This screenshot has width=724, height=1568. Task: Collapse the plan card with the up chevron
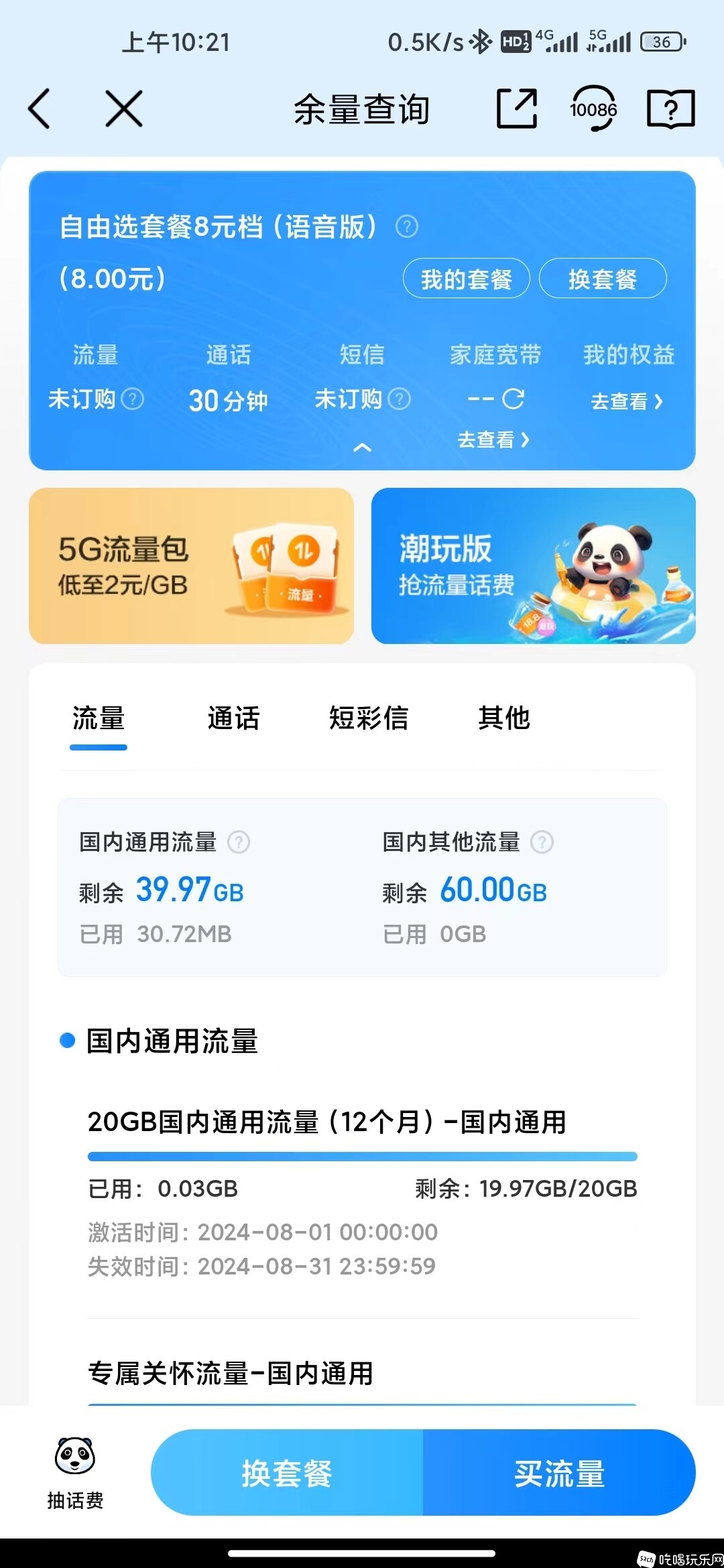pos(362,448)
